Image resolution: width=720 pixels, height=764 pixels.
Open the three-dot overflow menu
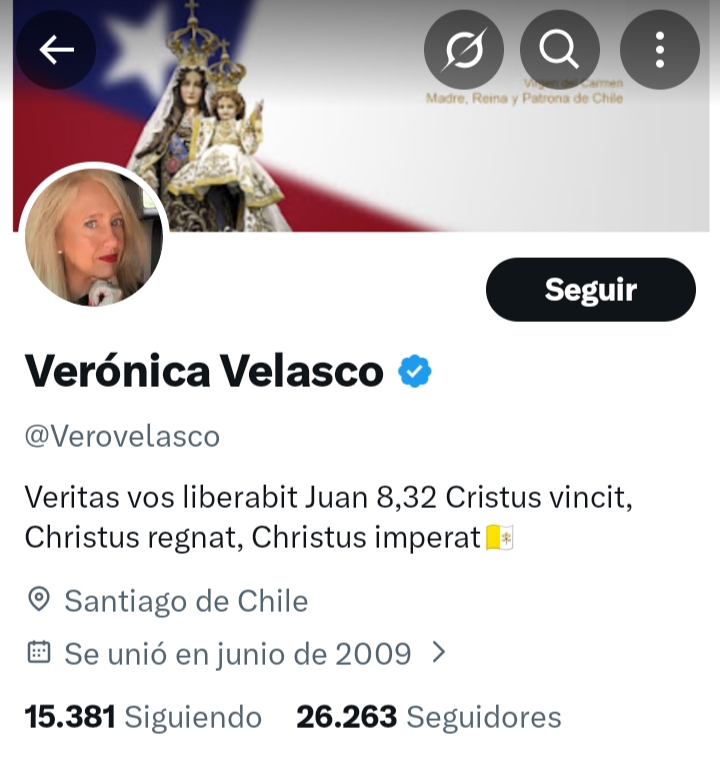point(659,49)
